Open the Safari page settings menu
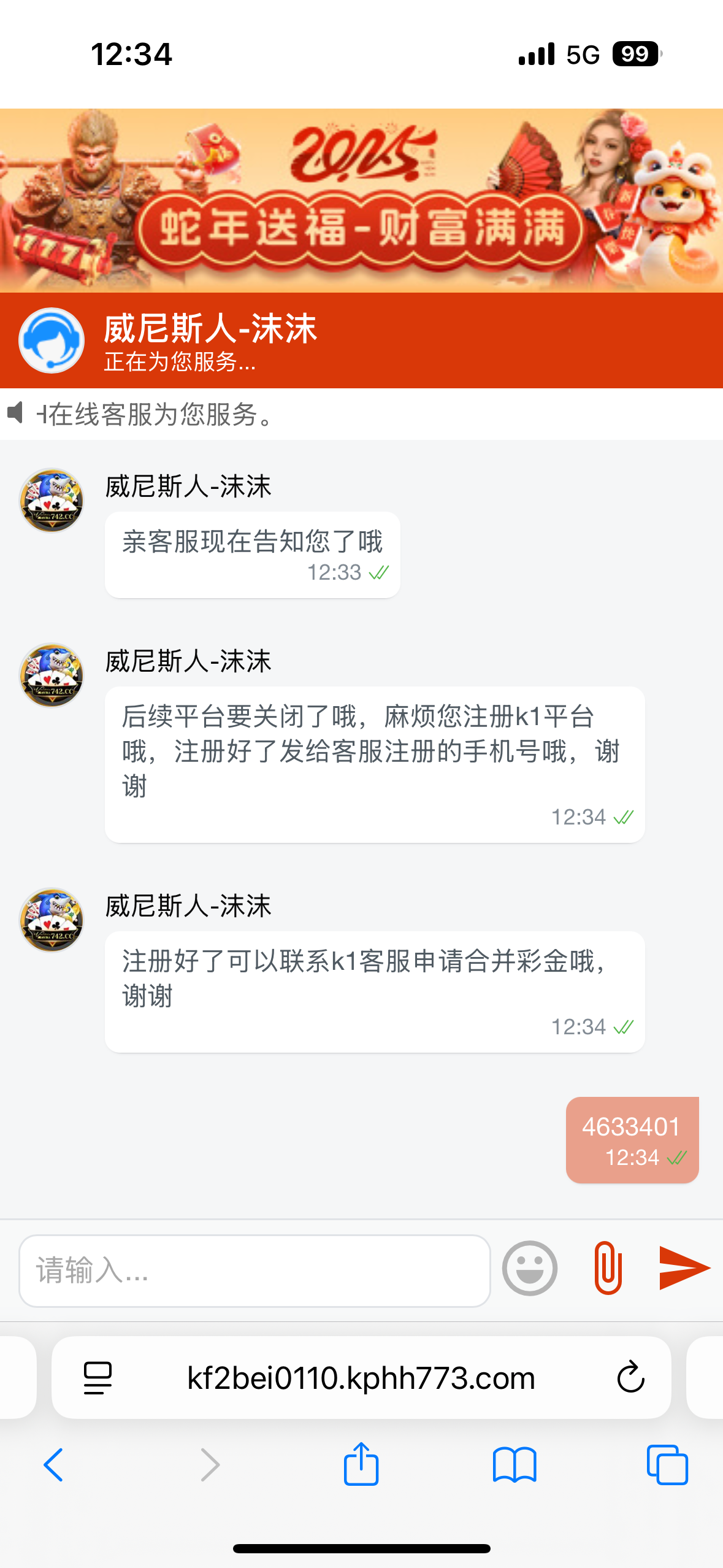 (98, 1378)
